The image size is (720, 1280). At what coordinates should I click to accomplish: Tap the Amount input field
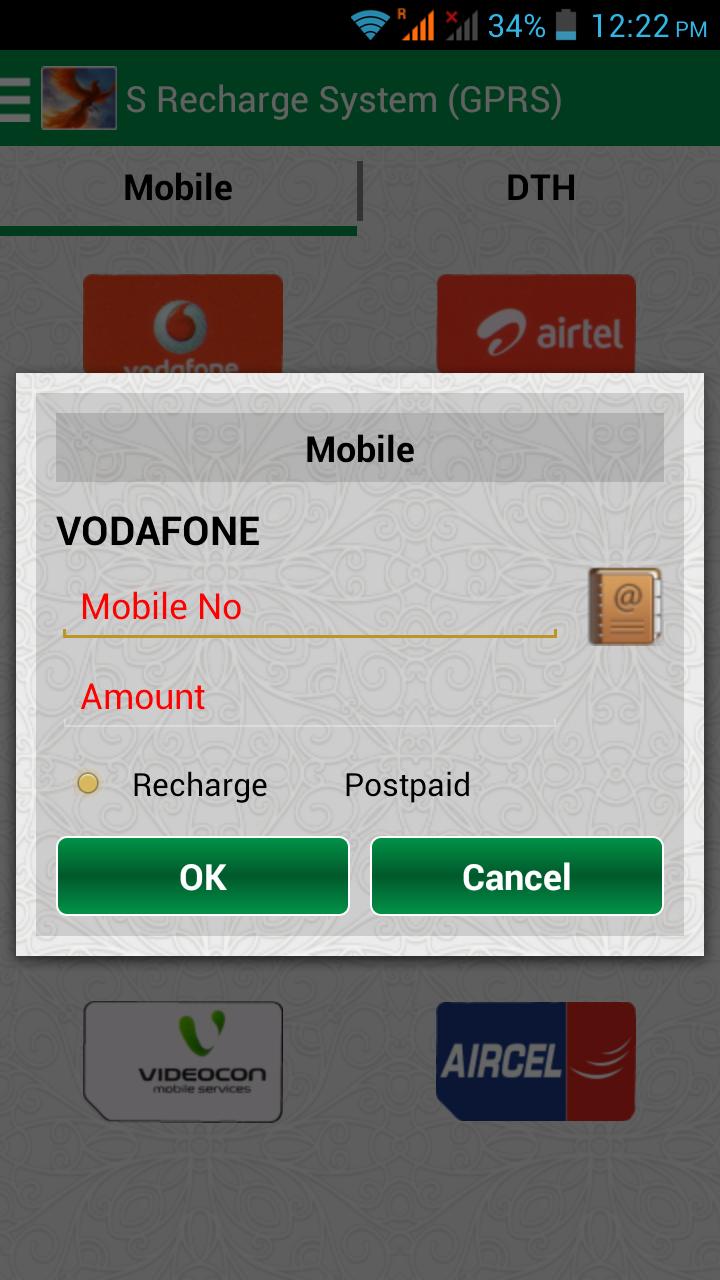pyautogui.click(x=310, y=697)
